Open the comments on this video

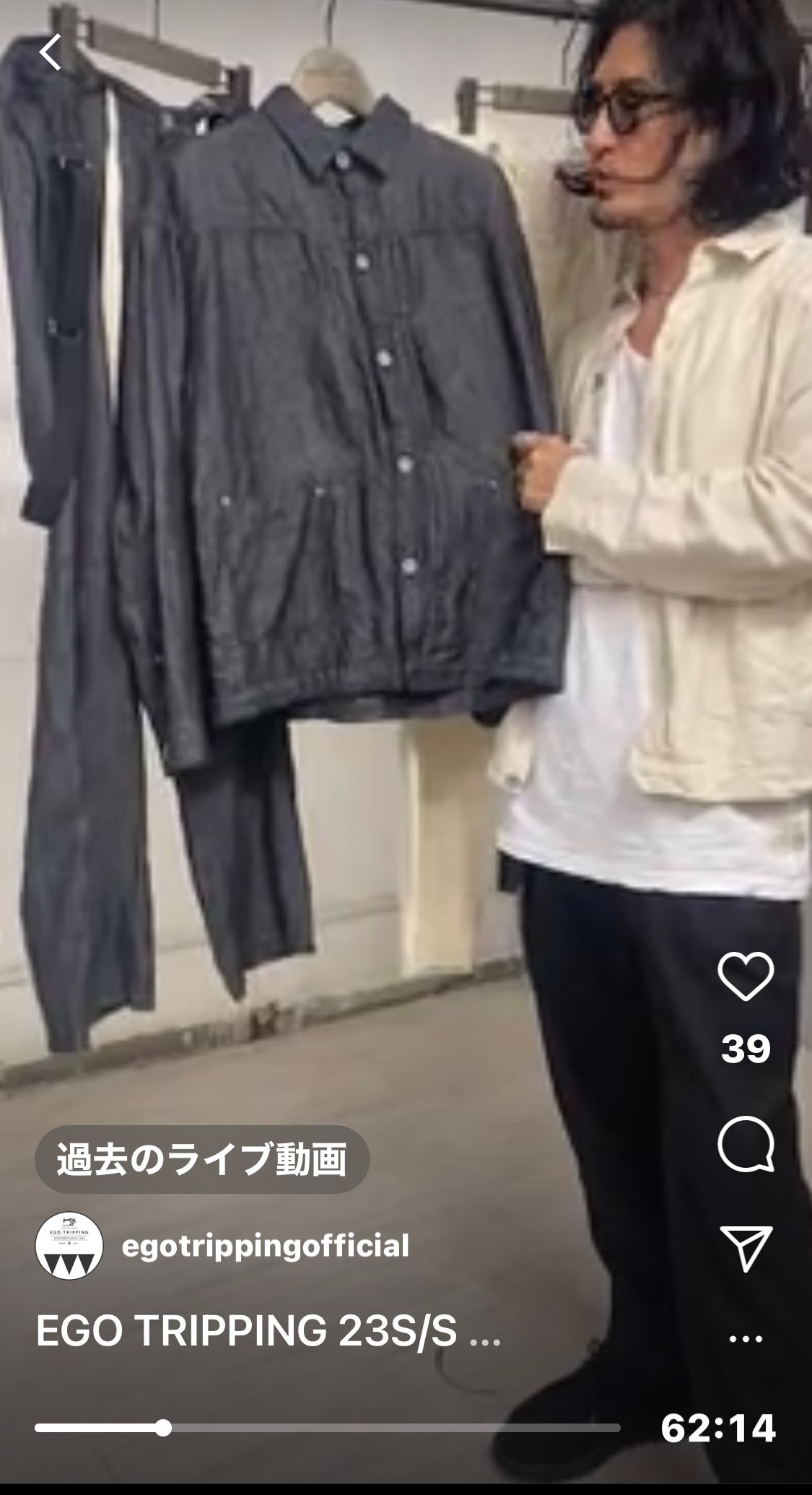pos(746,1144)
